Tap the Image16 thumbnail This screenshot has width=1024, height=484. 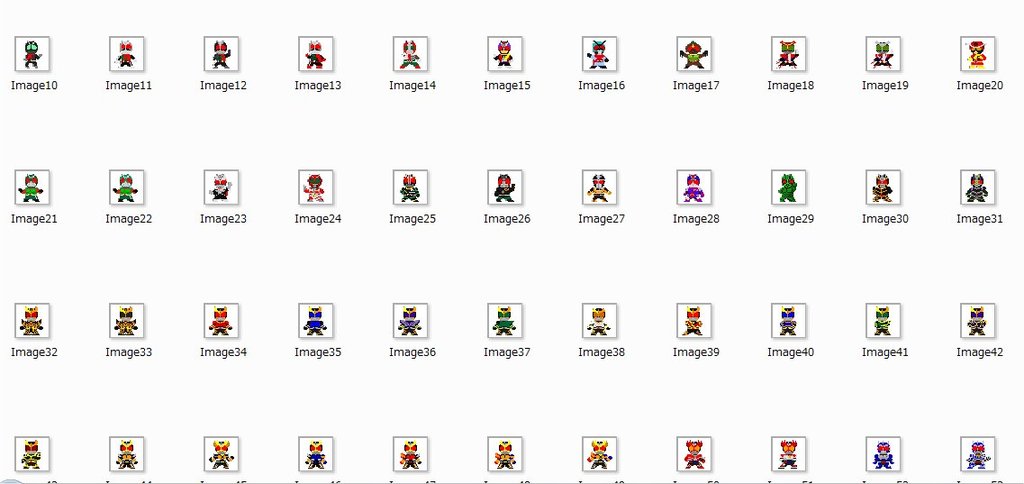601,54
